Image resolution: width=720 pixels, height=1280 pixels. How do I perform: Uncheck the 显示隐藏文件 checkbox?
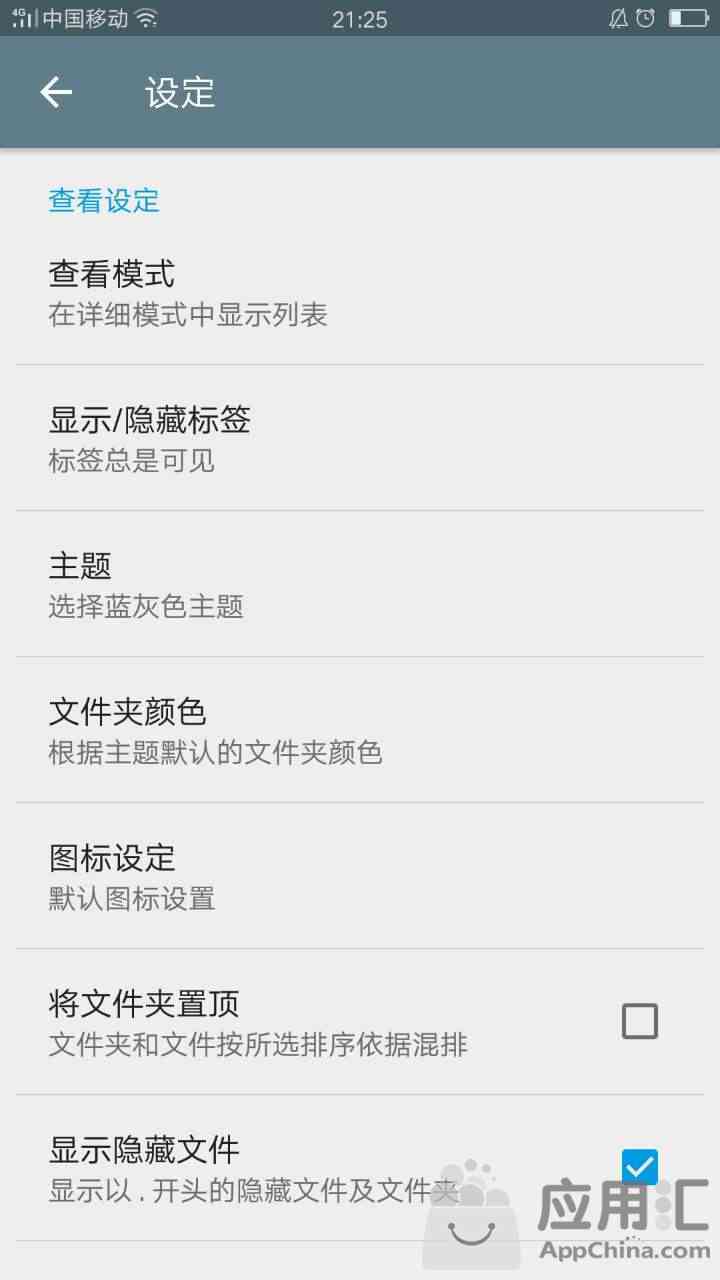point(640,1167)
